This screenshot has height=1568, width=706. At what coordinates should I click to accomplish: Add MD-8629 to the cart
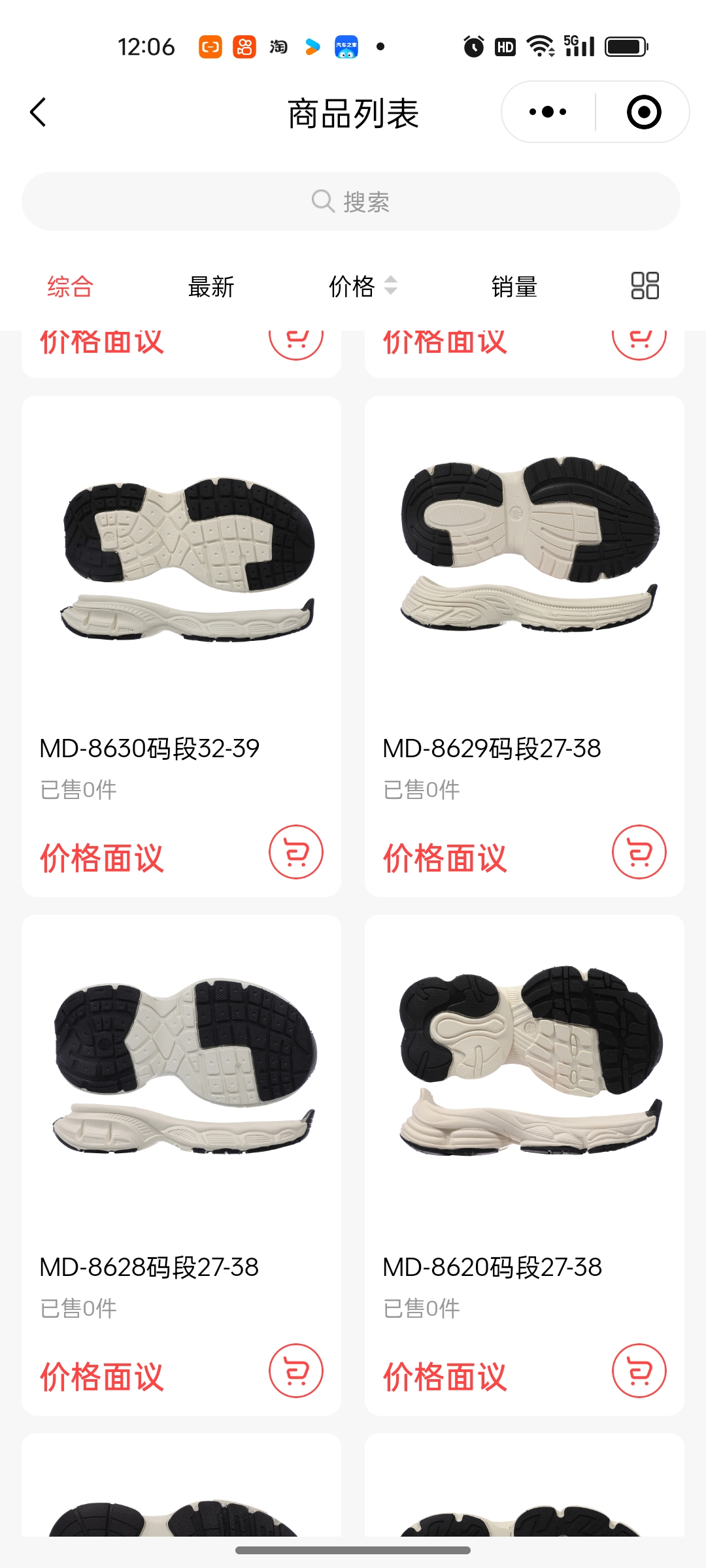[639, 852]
